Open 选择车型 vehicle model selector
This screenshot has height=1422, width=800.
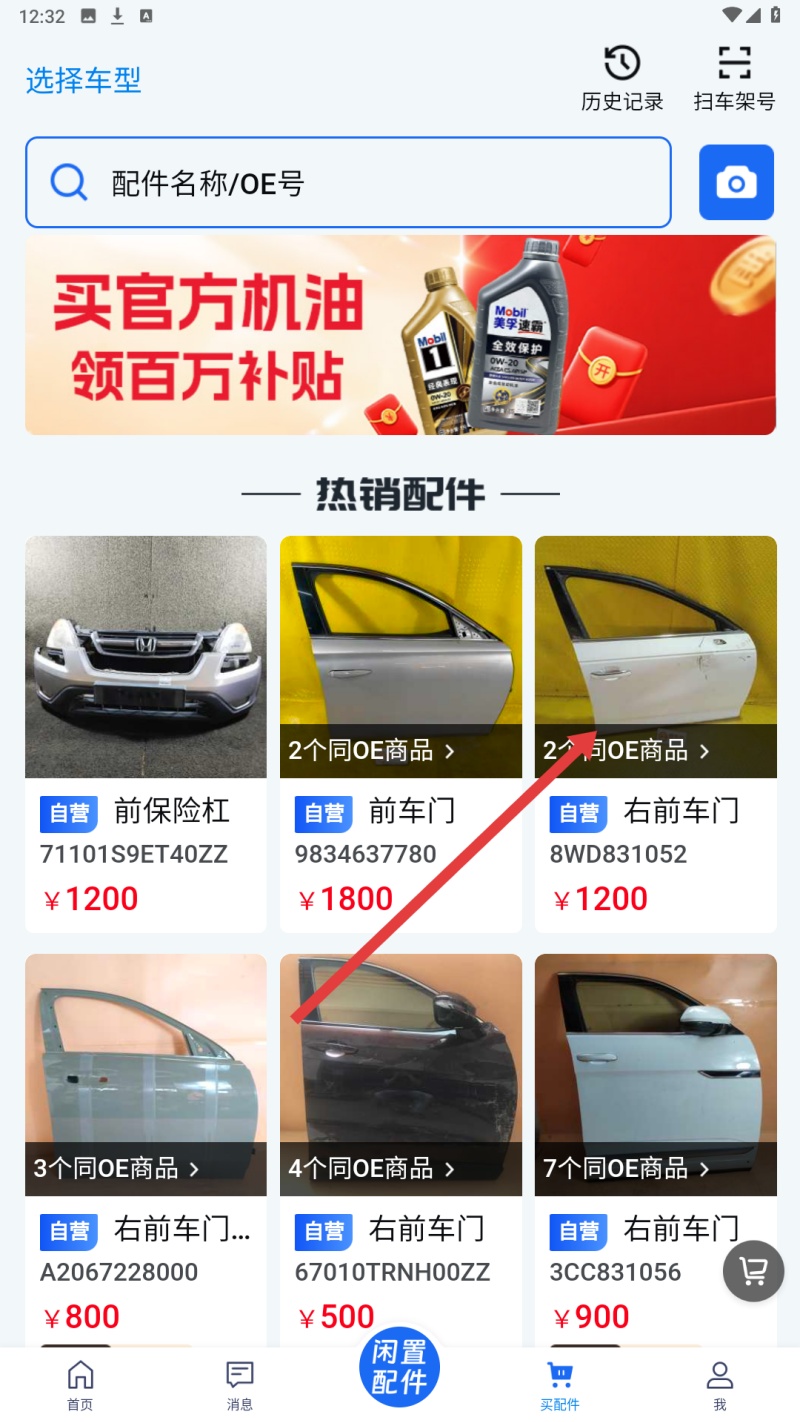point(83,80)
